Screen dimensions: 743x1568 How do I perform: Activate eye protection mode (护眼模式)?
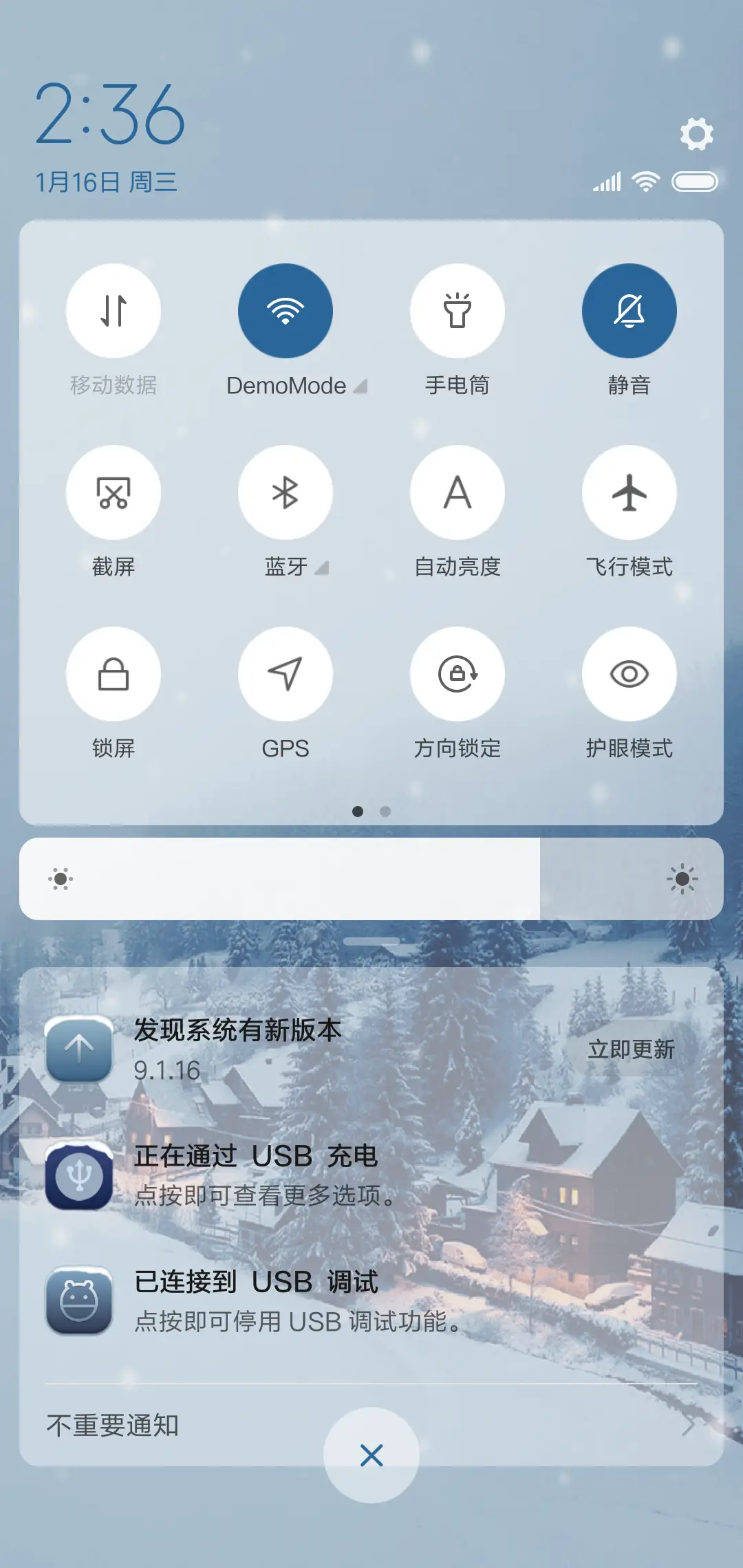[x=629, y=674]
